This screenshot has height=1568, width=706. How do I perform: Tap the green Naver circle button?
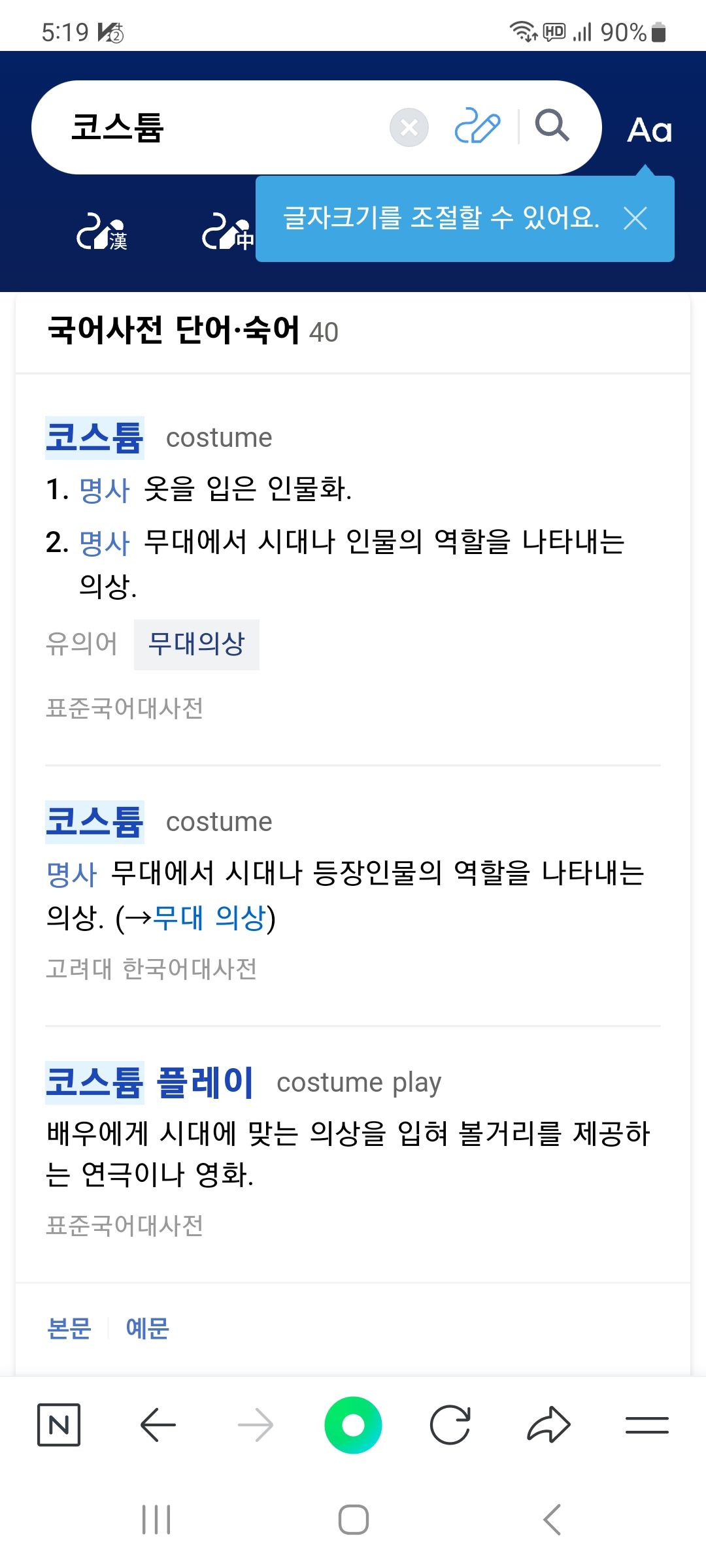353,1425
